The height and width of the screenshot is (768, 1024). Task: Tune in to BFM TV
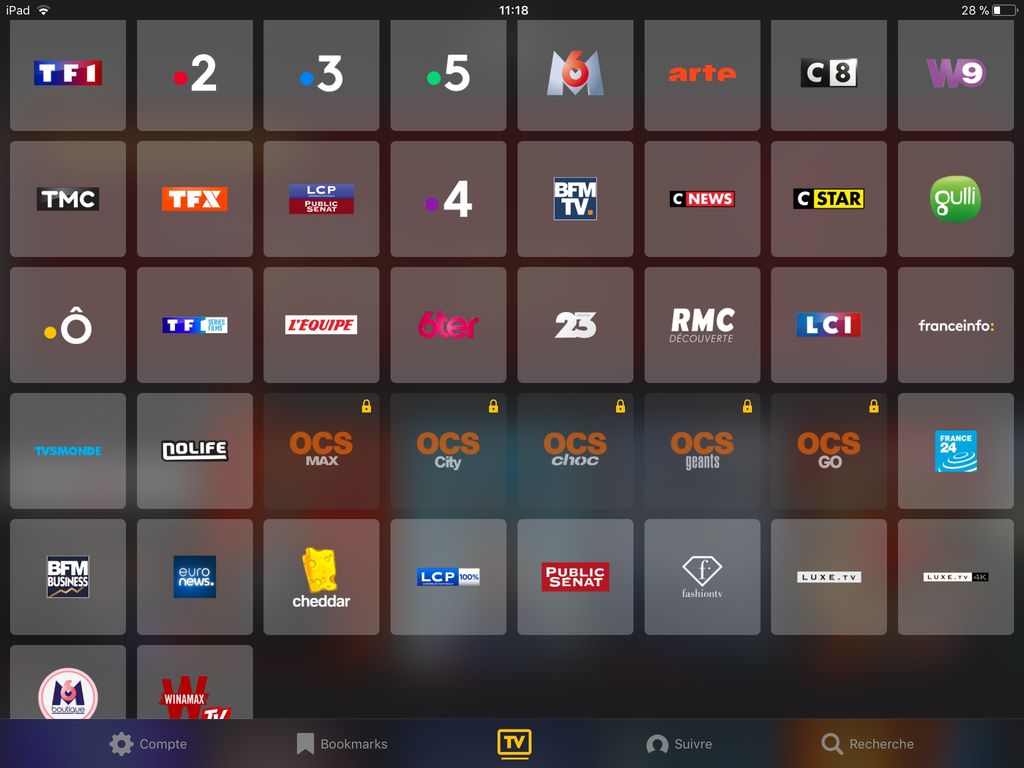575,199
